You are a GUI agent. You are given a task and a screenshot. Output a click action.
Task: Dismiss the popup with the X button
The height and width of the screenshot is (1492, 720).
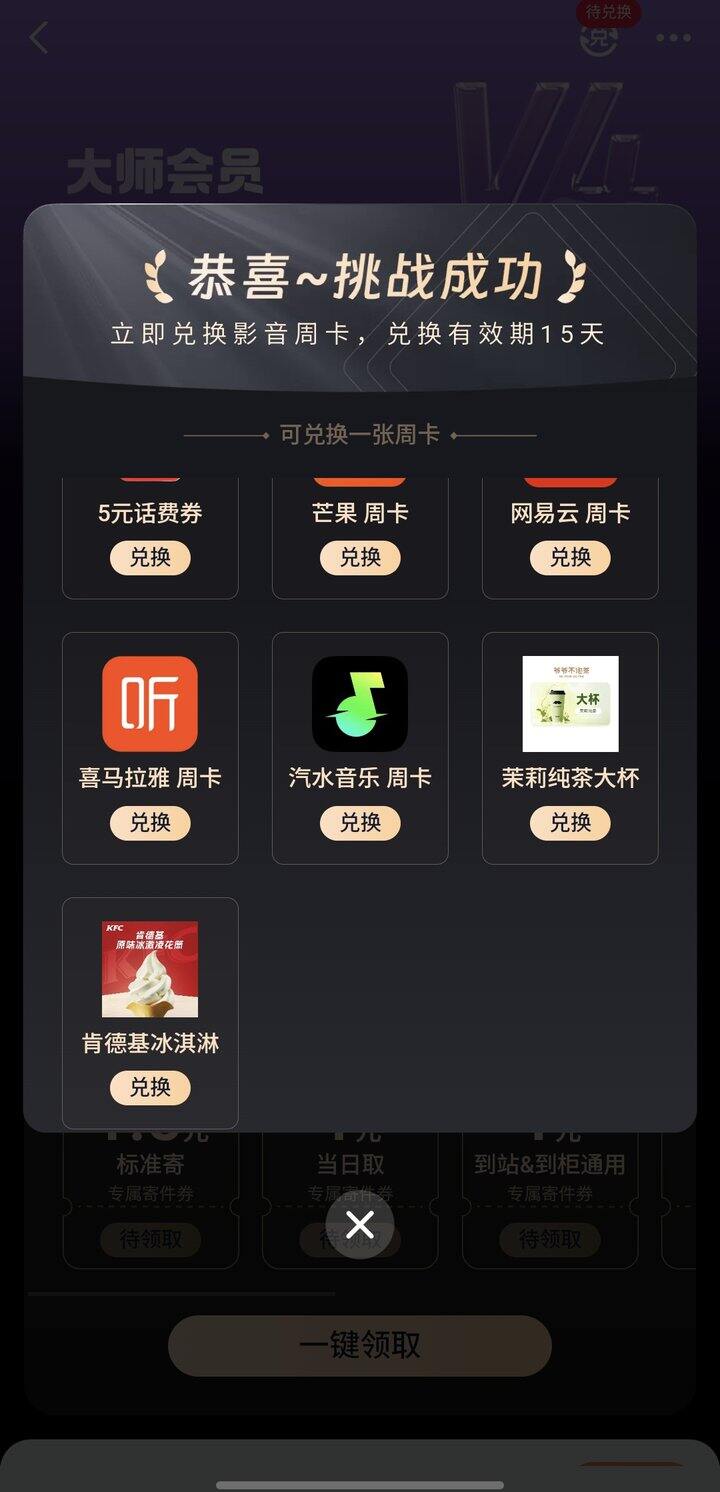360,1222
